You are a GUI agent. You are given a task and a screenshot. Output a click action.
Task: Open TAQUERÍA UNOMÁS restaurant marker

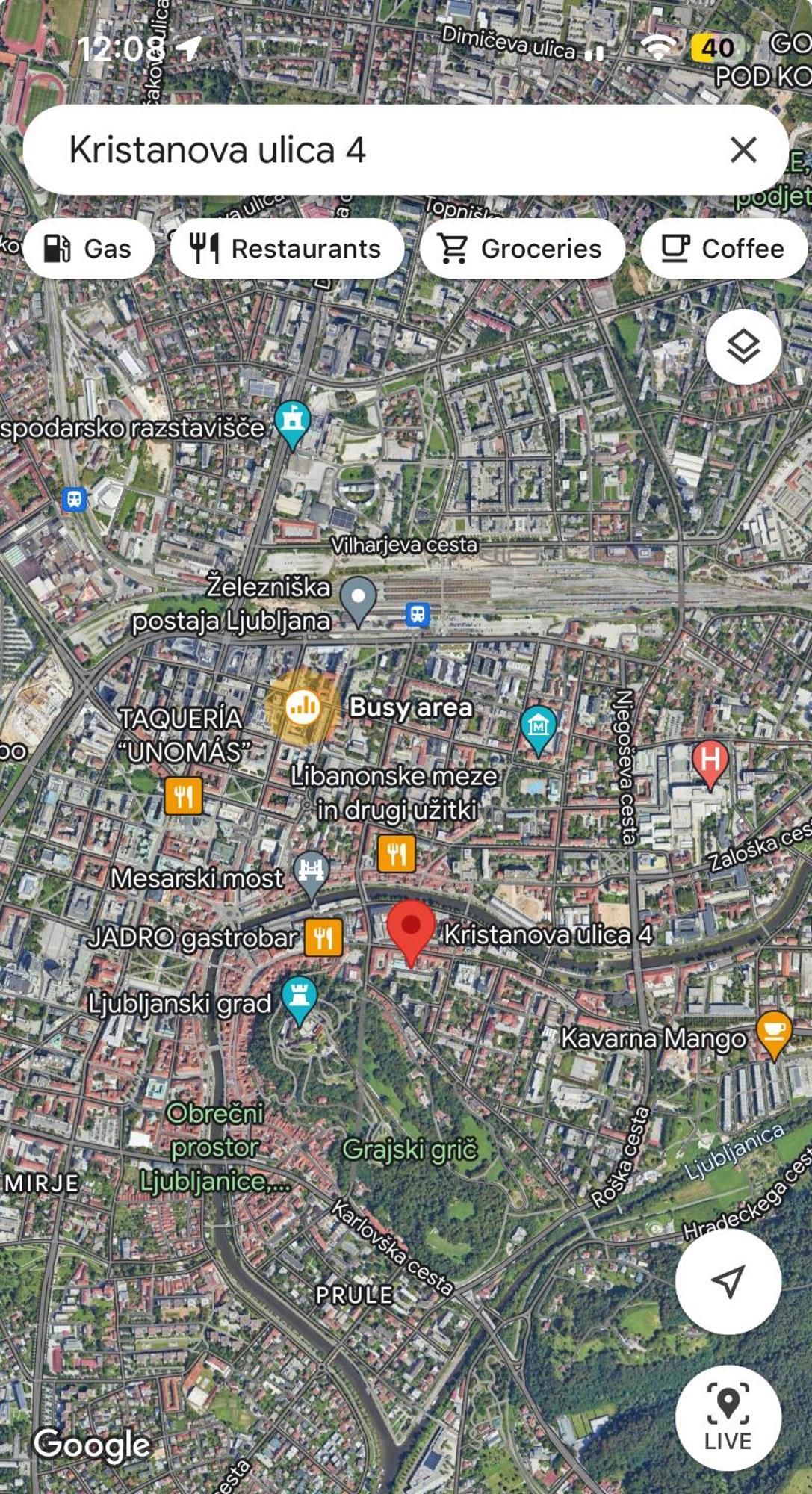183,796
